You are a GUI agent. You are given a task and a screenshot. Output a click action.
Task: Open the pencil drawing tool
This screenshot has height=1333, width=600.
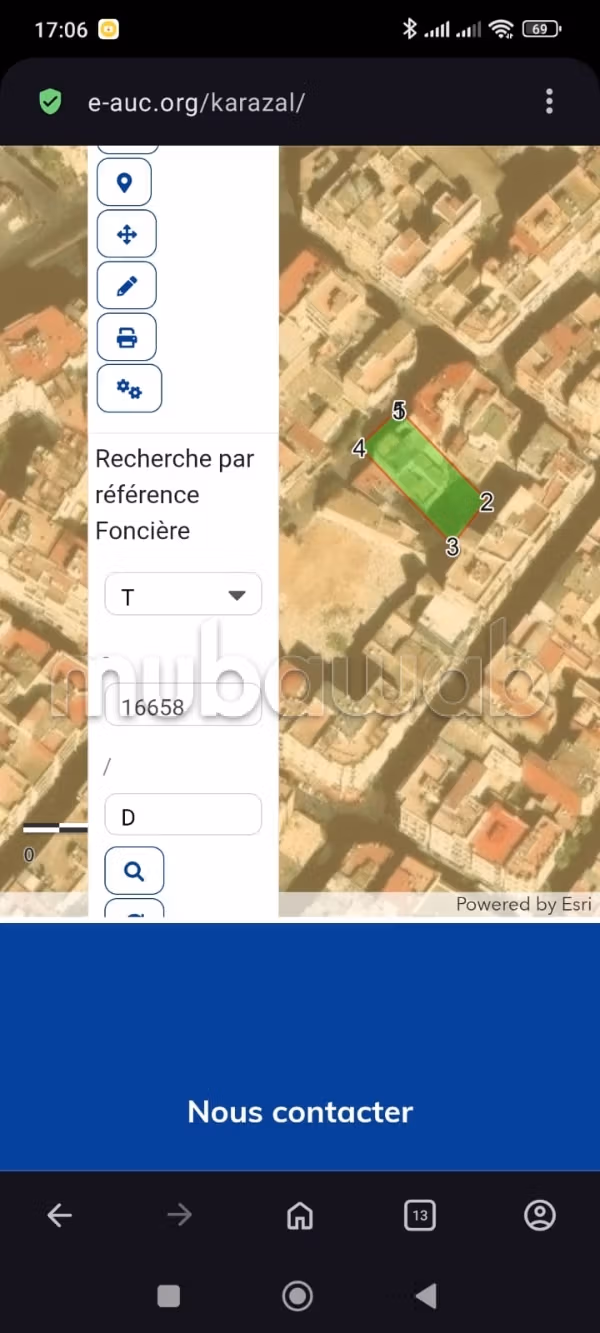[127, 286]
